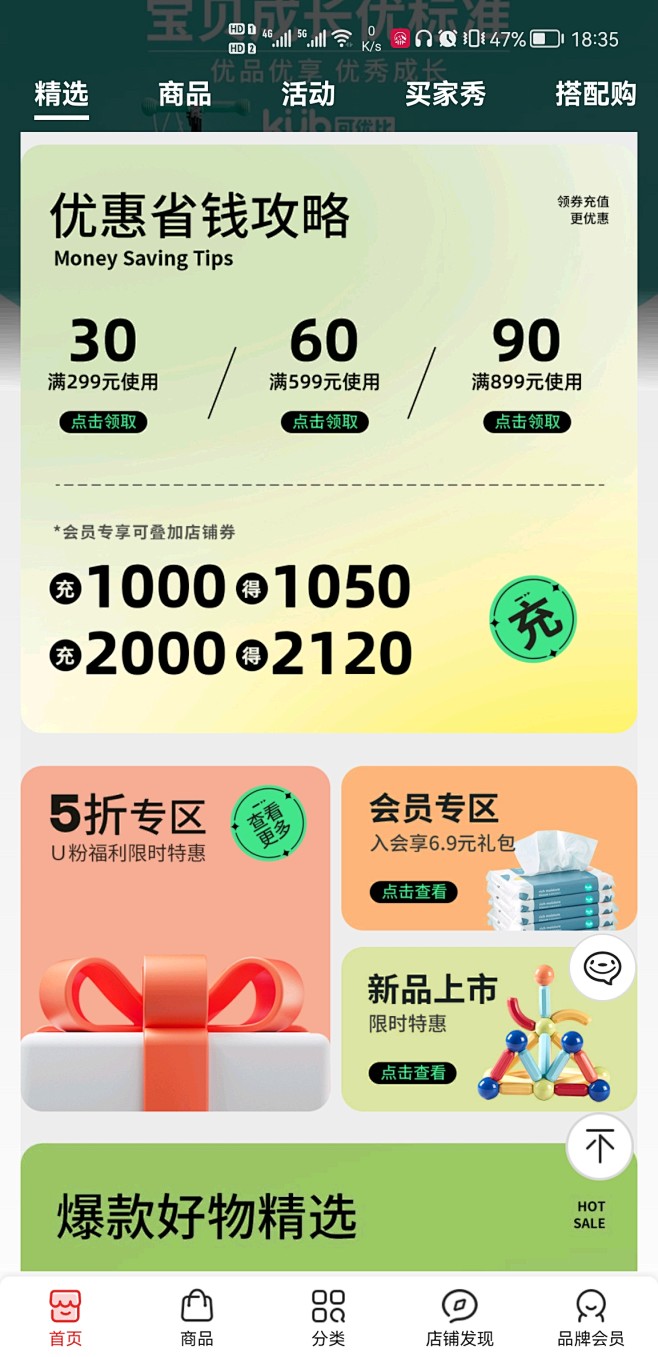This screenshot has height=1357, width=658.
Task: Open the 搭配购 tab
Action: (x=595, y=95)
